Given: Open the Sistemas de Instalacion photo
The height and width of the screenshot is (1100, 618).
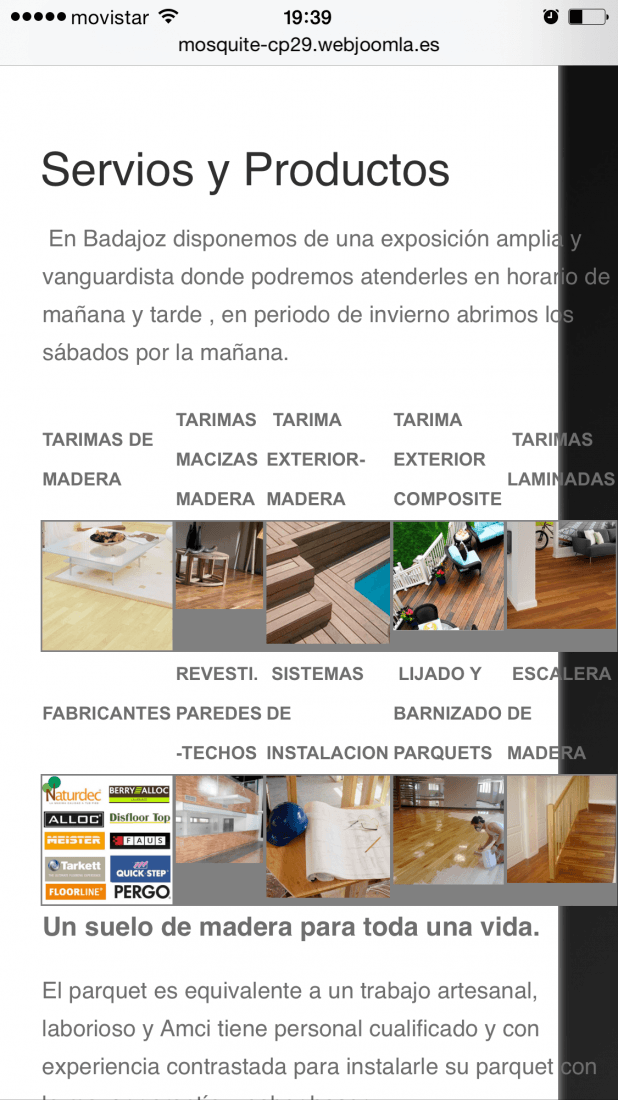Looking at the screenshot, I should tap(328, 836).
